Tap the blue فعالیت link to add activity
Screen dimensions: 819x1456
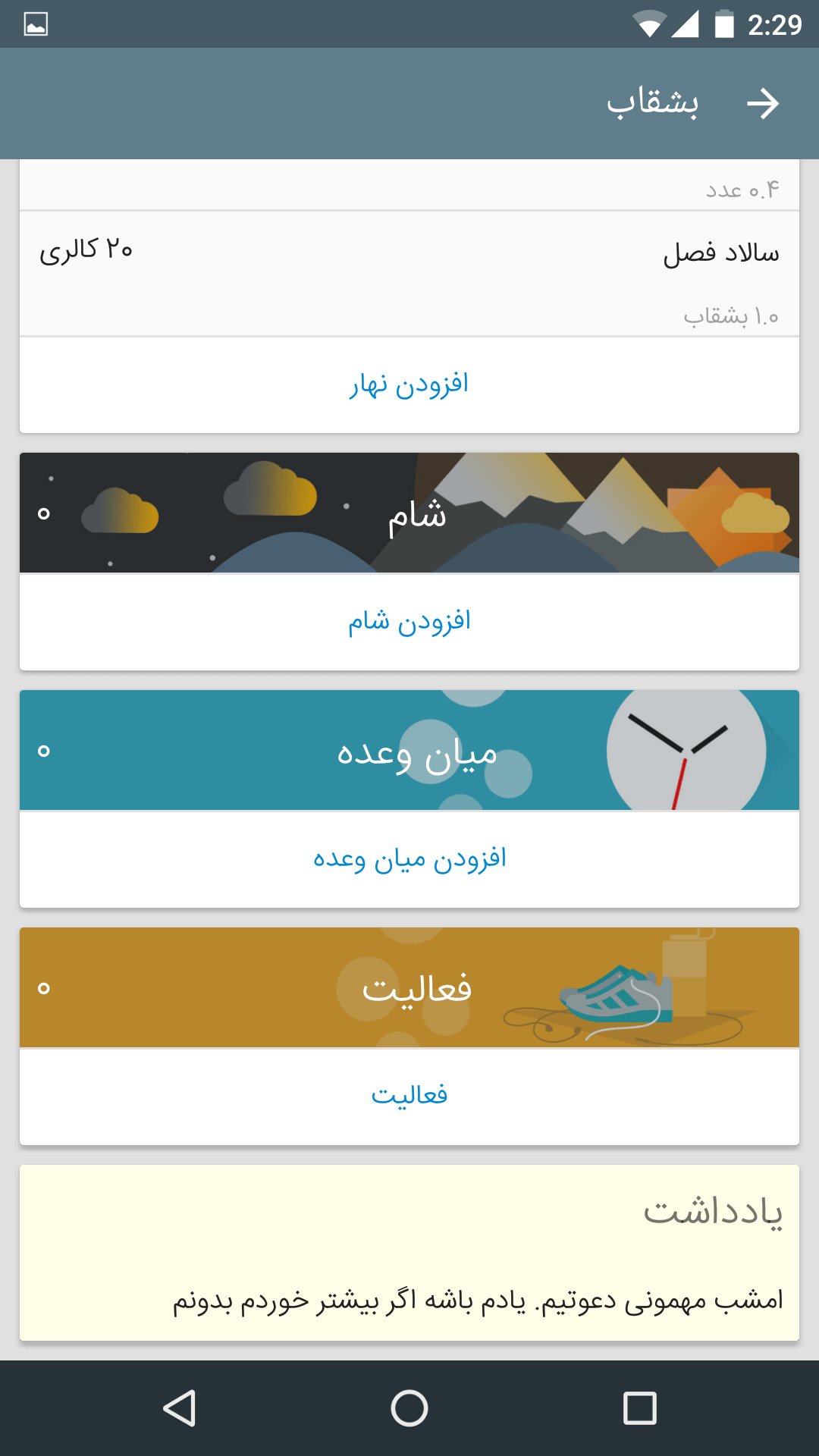[x=409, y=1096]
